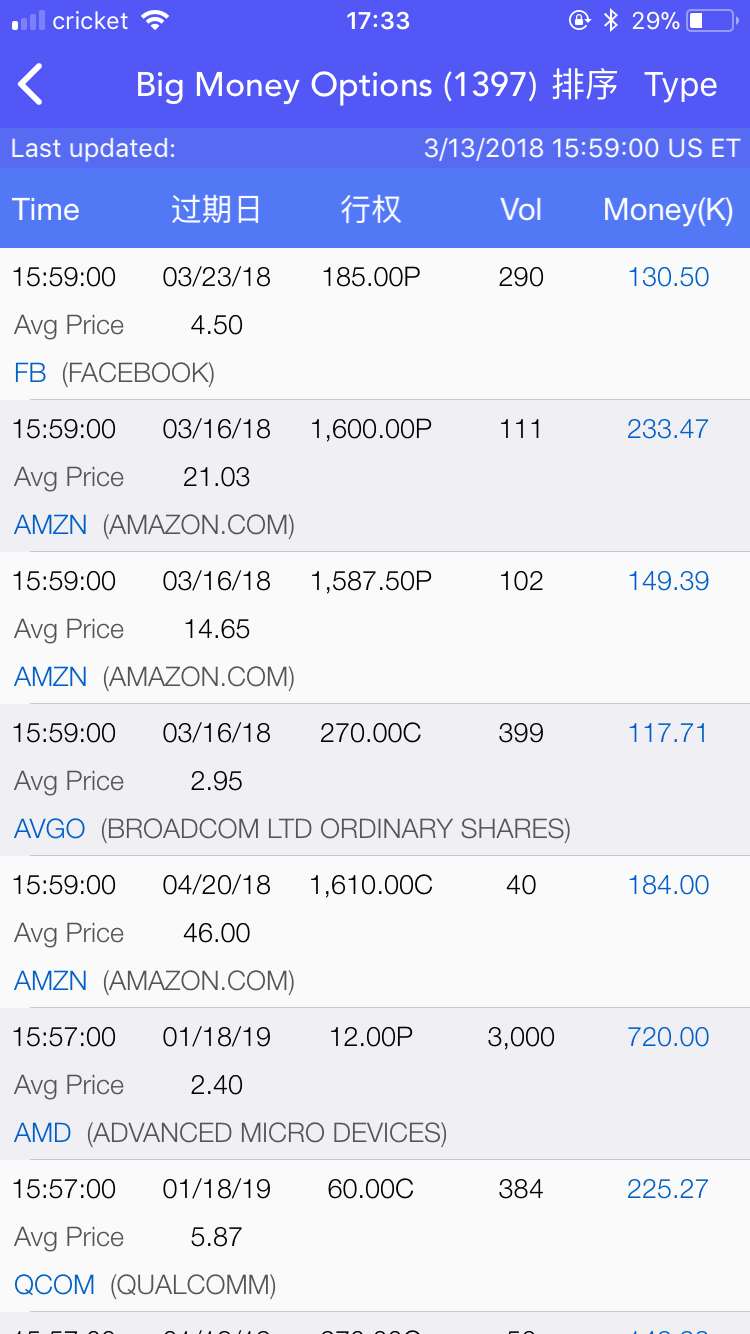Open the AMD 12.00P option row

coord(375,1084)
